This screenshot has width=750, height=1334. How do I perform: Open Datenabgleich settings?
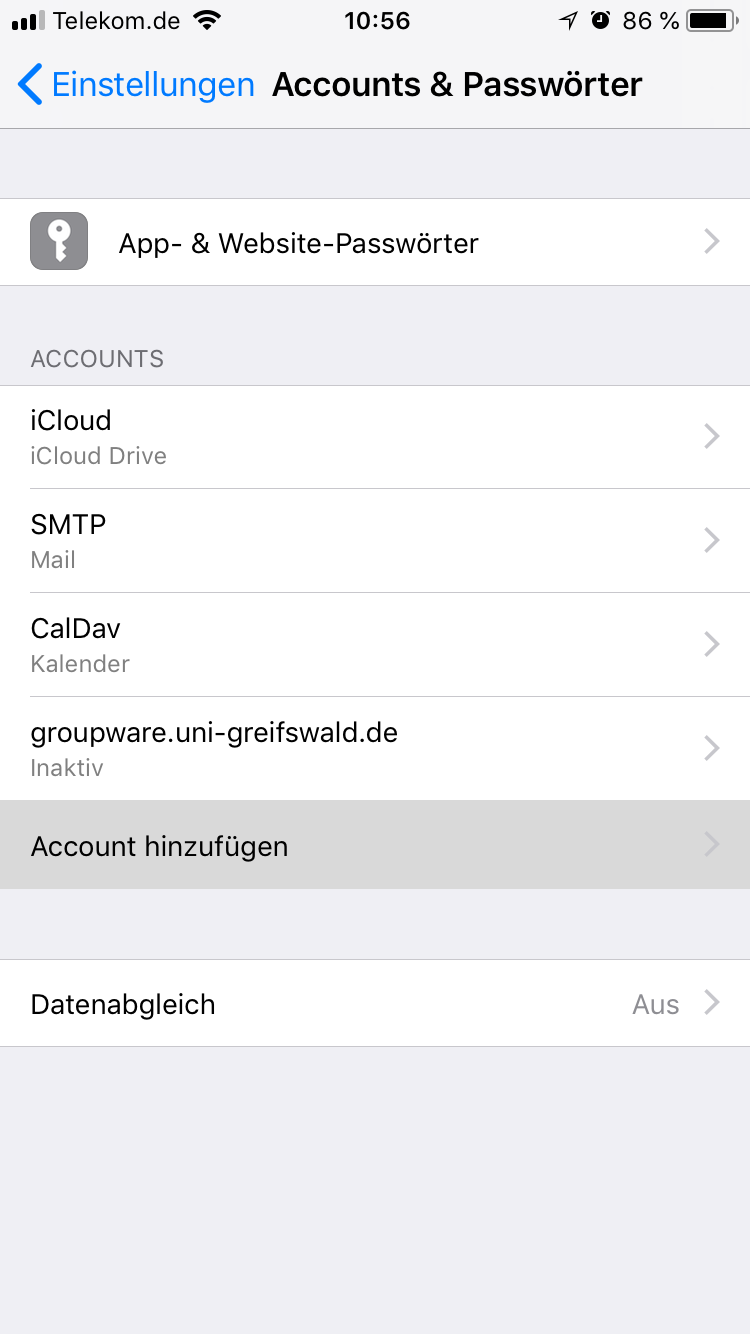pyautogui.click(x=375, y=1003)
